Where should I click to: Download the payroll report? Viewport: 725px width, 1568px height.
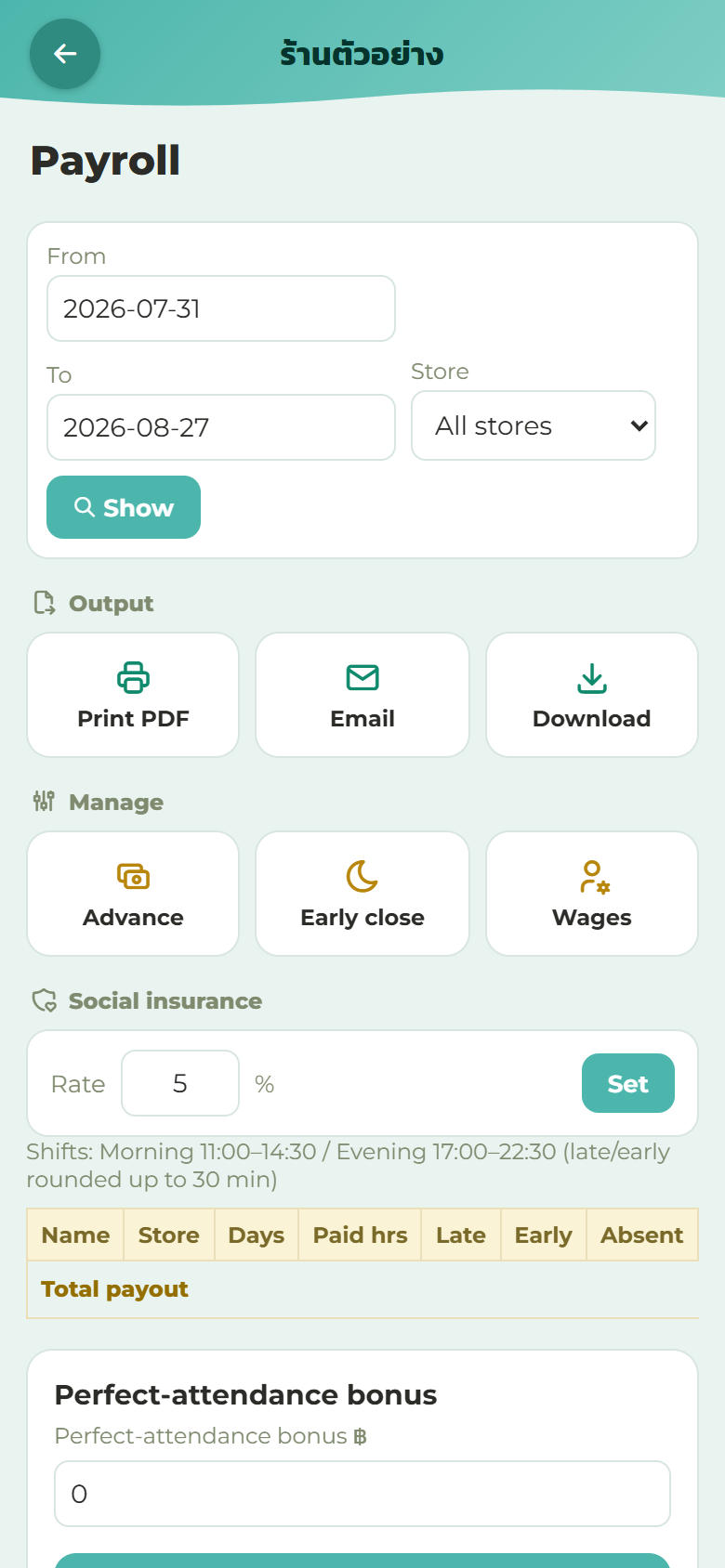pyautogui.click(x=592, y=695)
